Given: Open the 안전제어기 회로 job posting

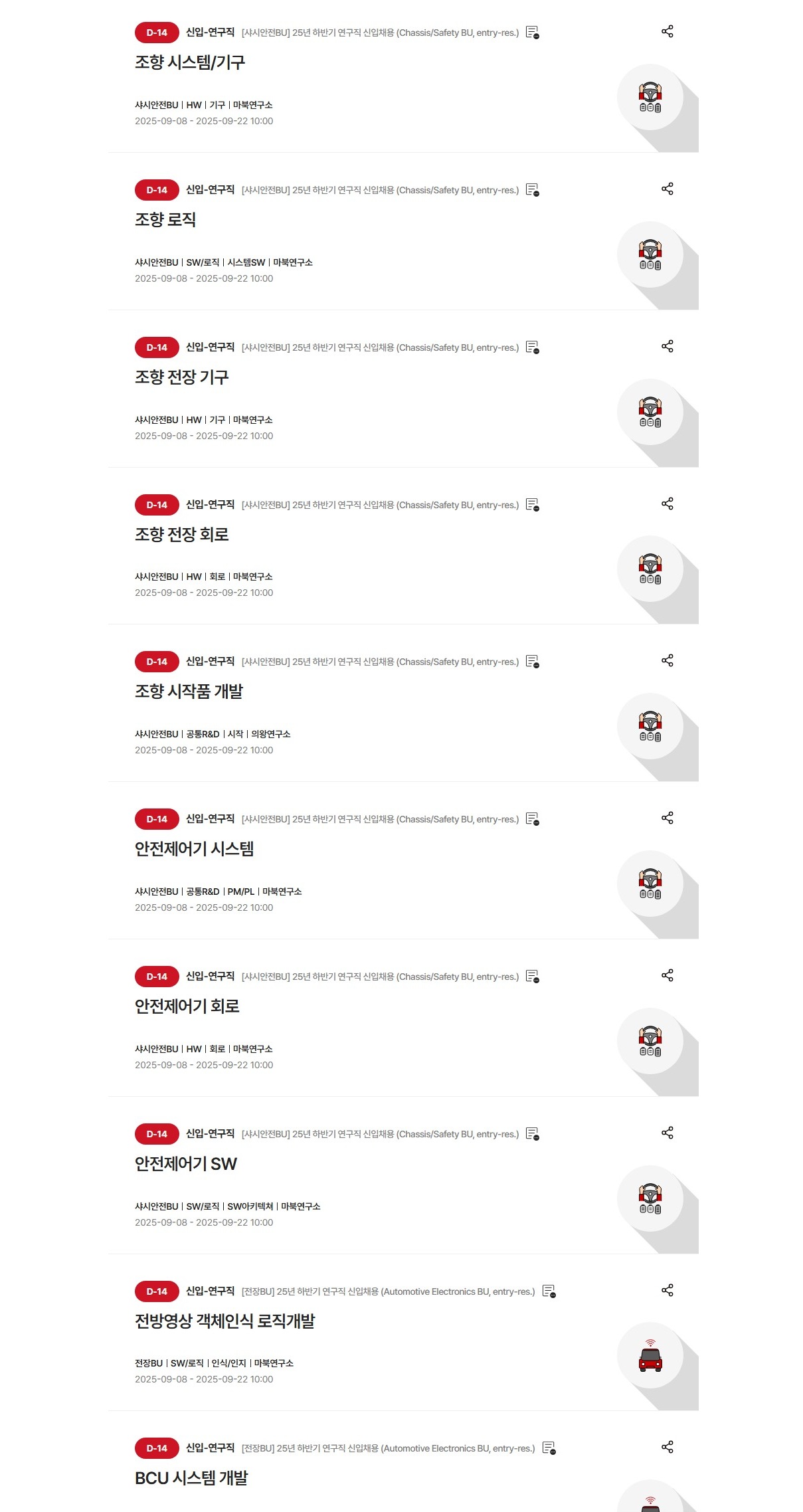Looking at the screenshot, I should pyautogui.click(x=187, y=1006).
